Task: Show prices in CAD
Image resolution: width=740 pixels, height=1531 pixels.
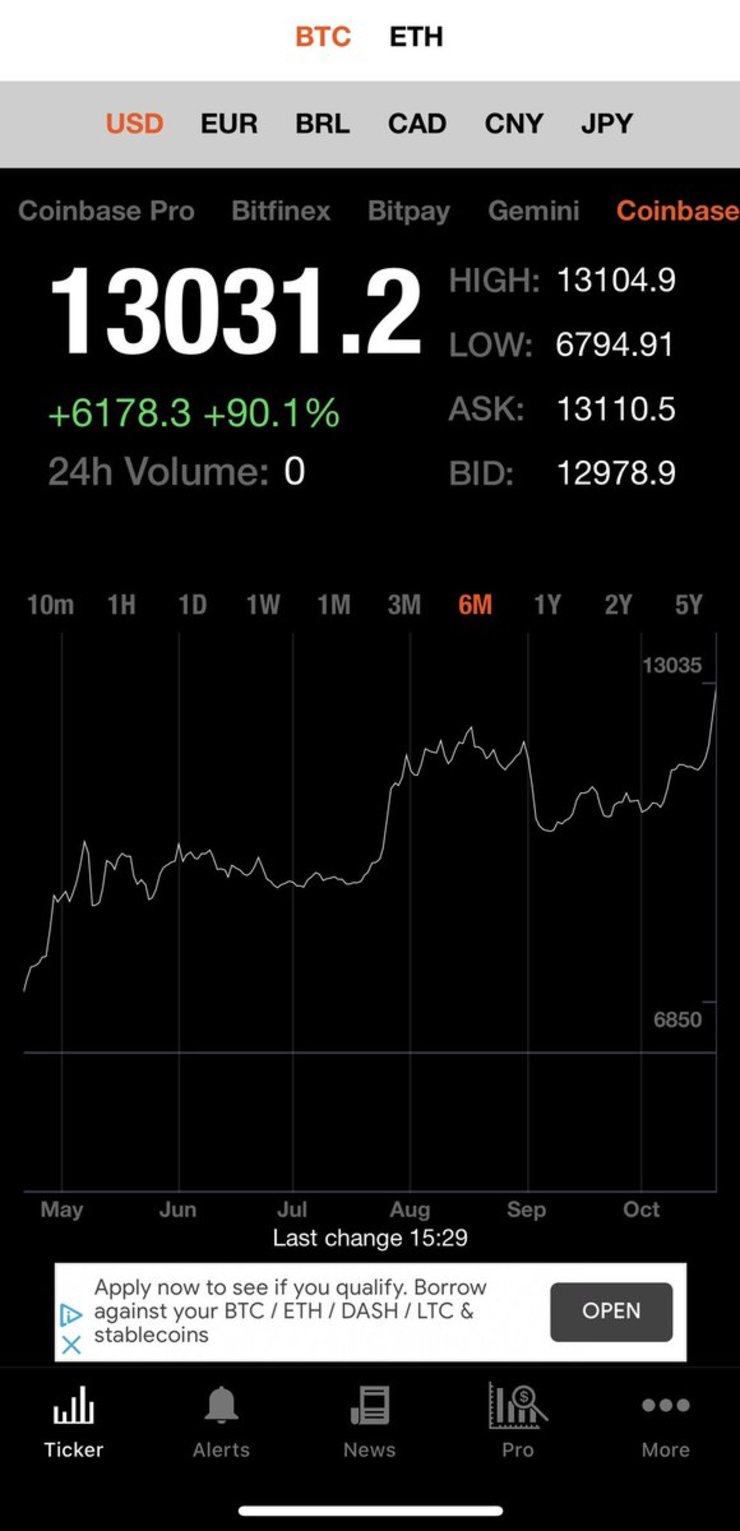Action: [417, 124]
